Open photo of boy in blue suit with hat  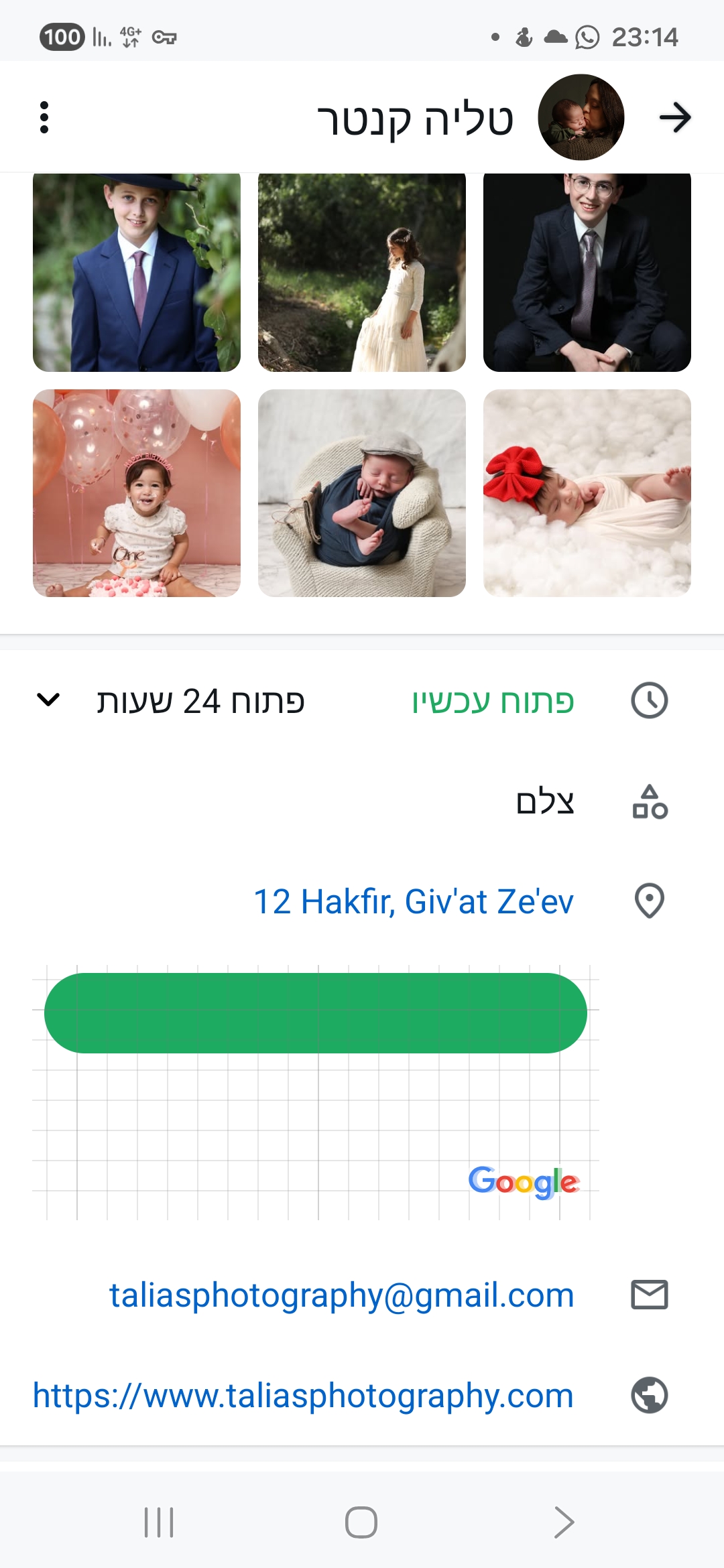click(137, 272)
